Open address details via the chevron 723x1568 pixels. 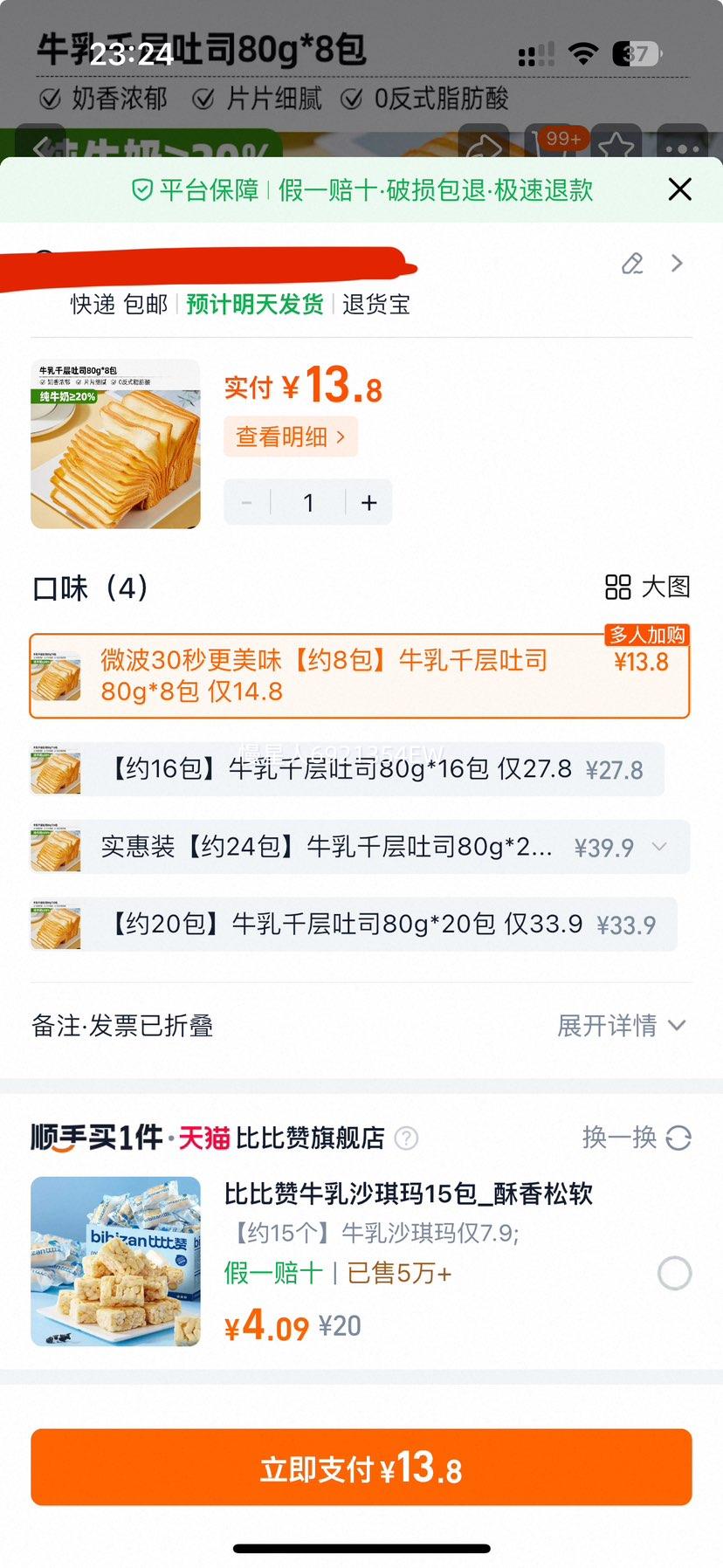pyautogui.click(x=677, y=264)
